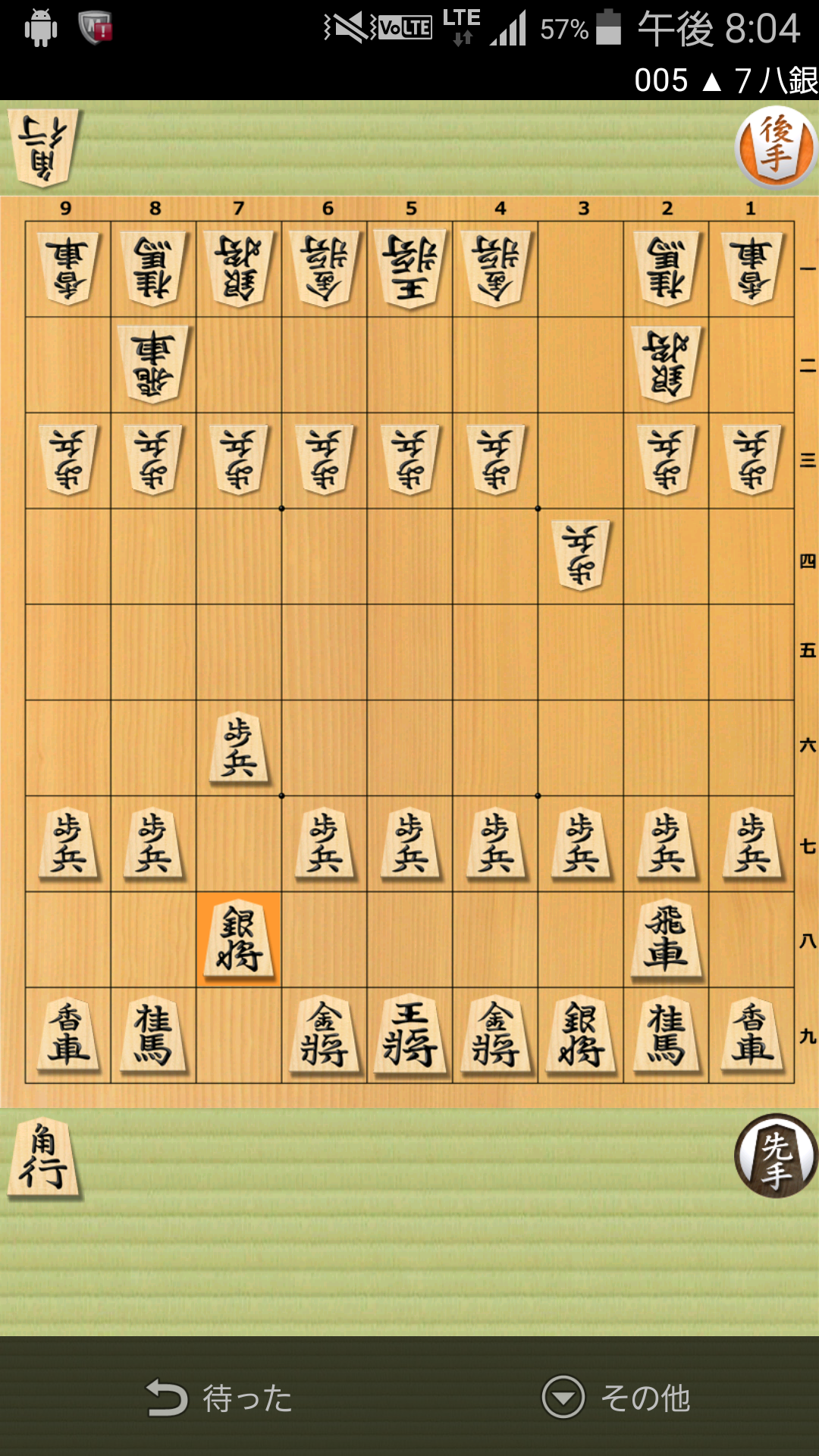
Task: Select the highlighted silver general on 7八
Action: click(239, 940)
